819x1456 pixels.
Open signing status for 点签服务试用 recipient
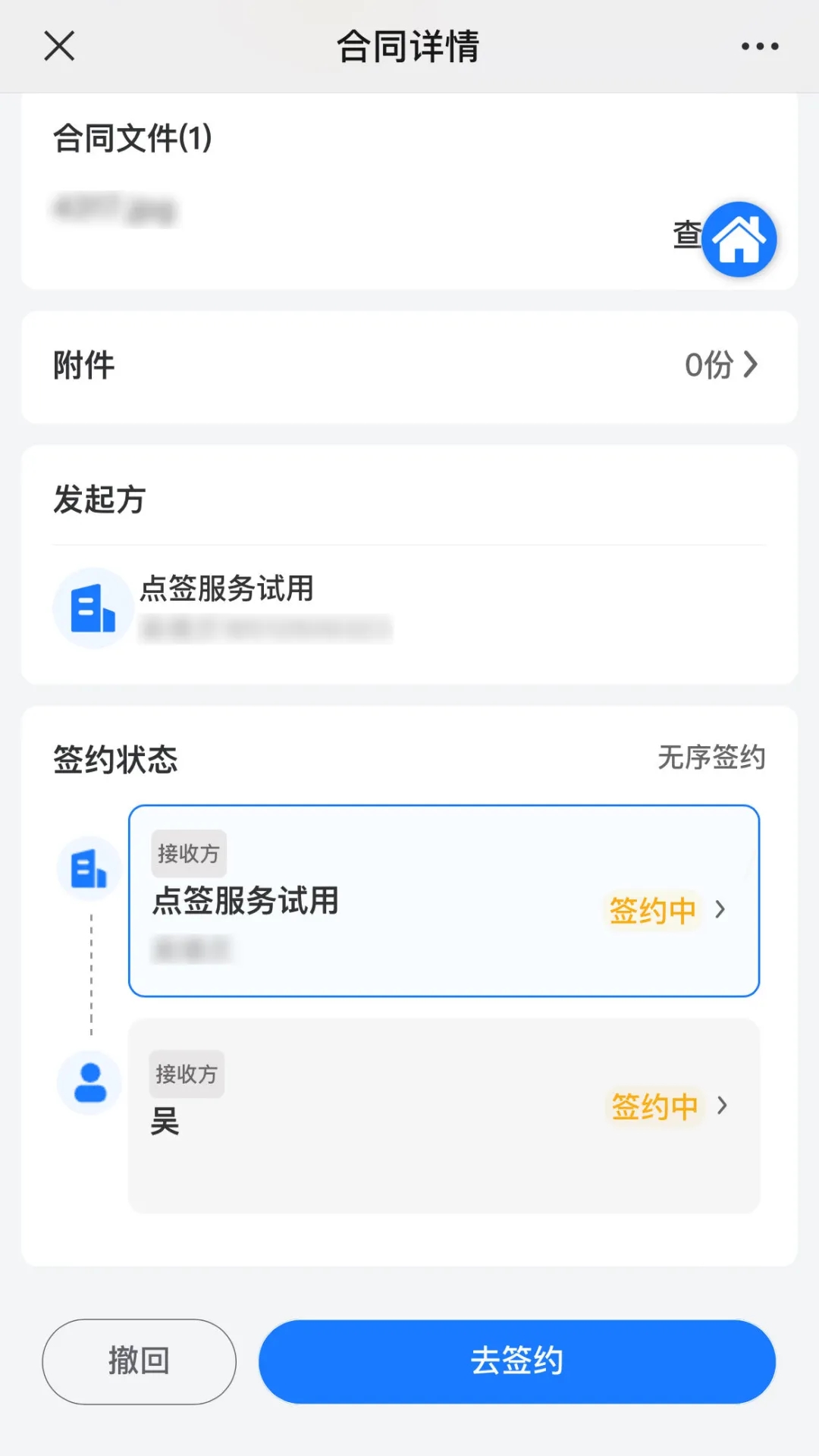[x=444, y=901]
